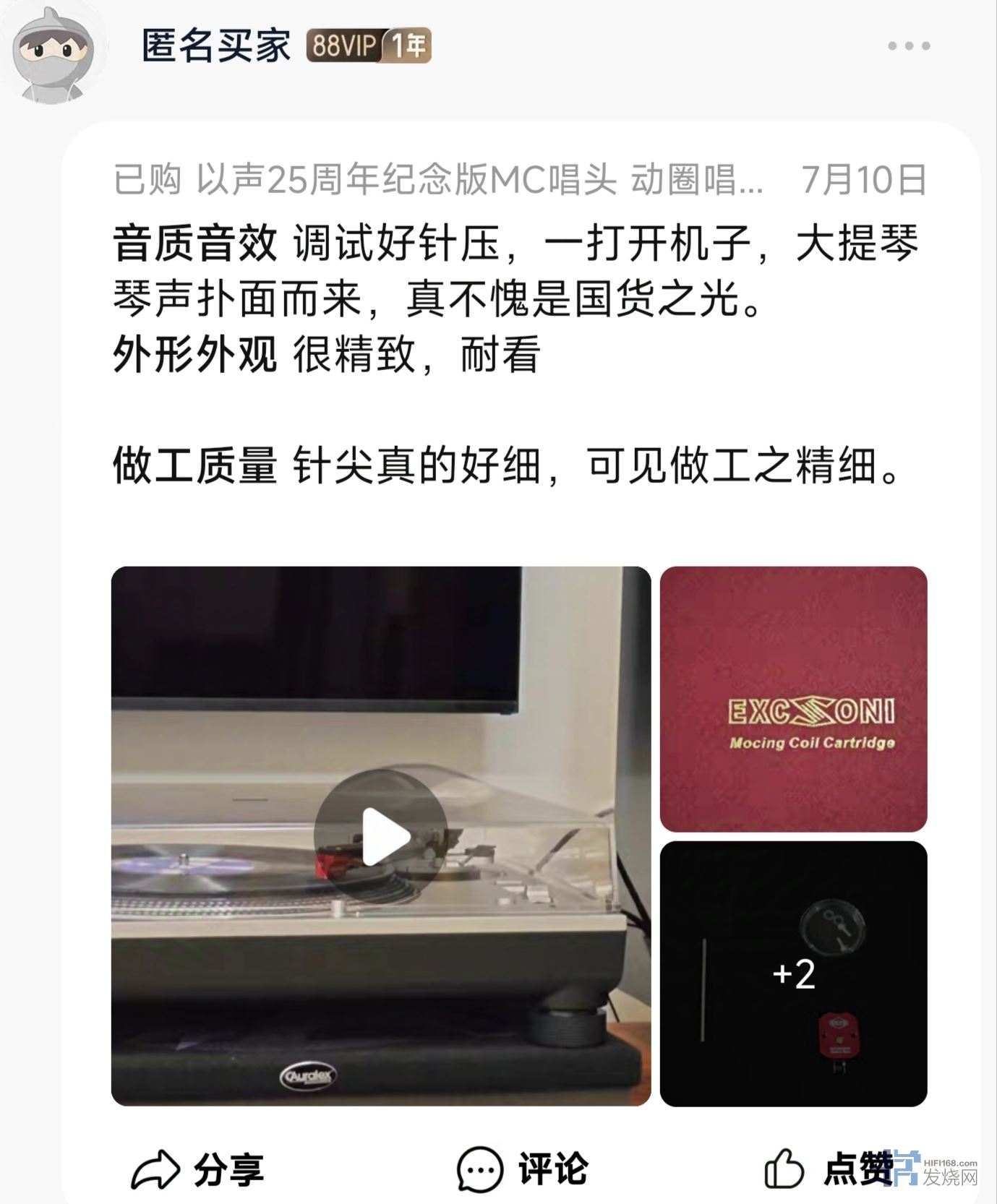Share this review via 分享

pos(197,1169)
